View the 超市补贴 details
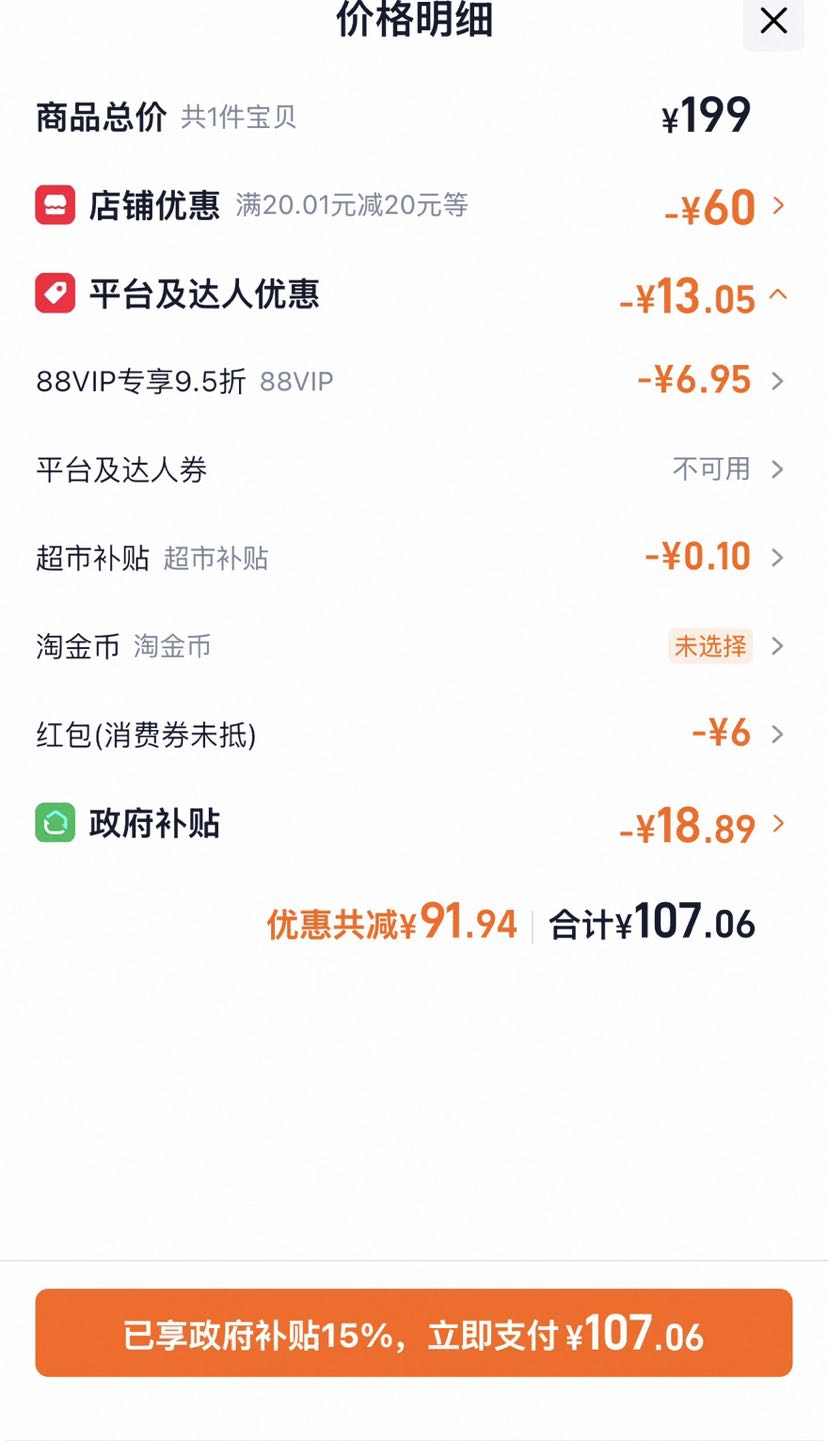The height and width of the screenshot is (1441, 828). tap(414, 557)
